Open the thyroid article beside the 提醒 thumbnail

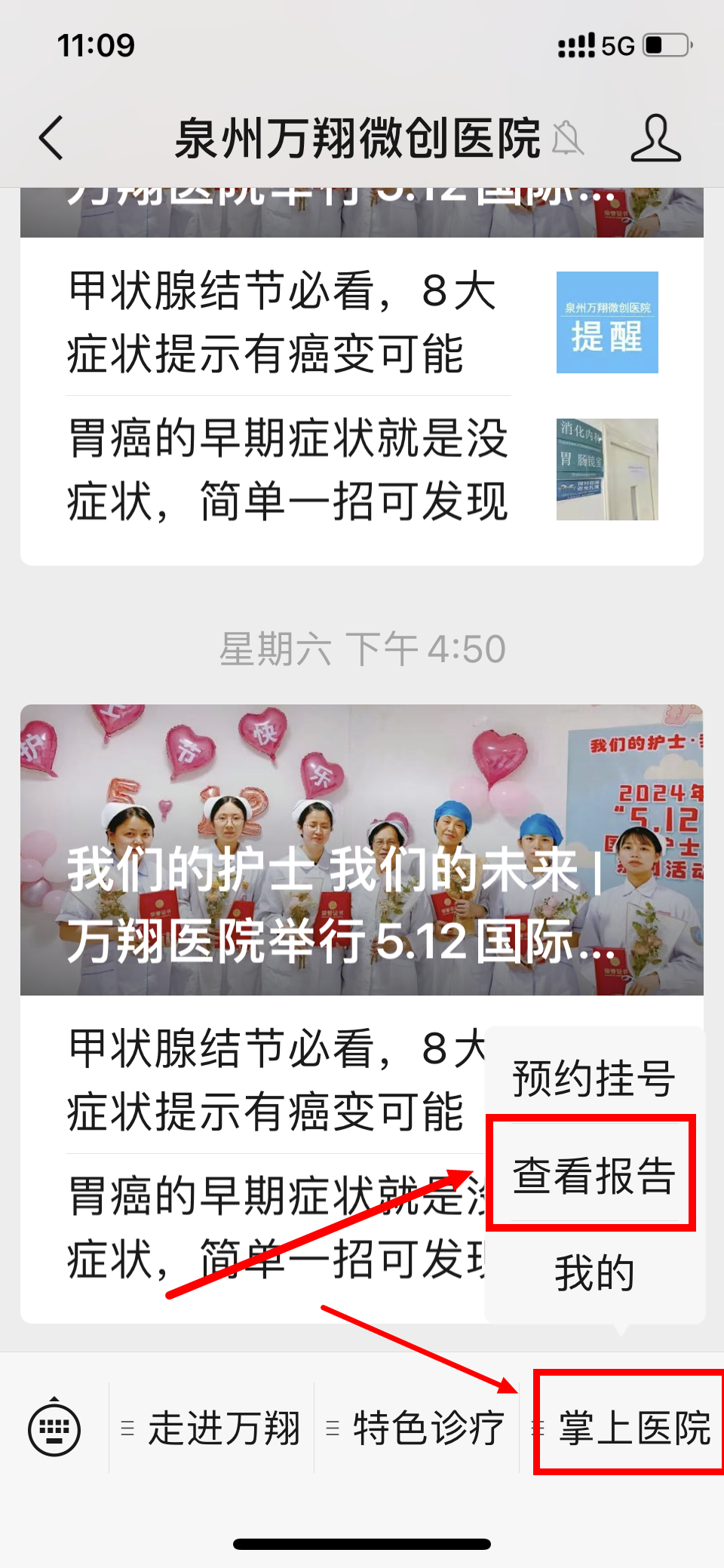coord(362,322)
